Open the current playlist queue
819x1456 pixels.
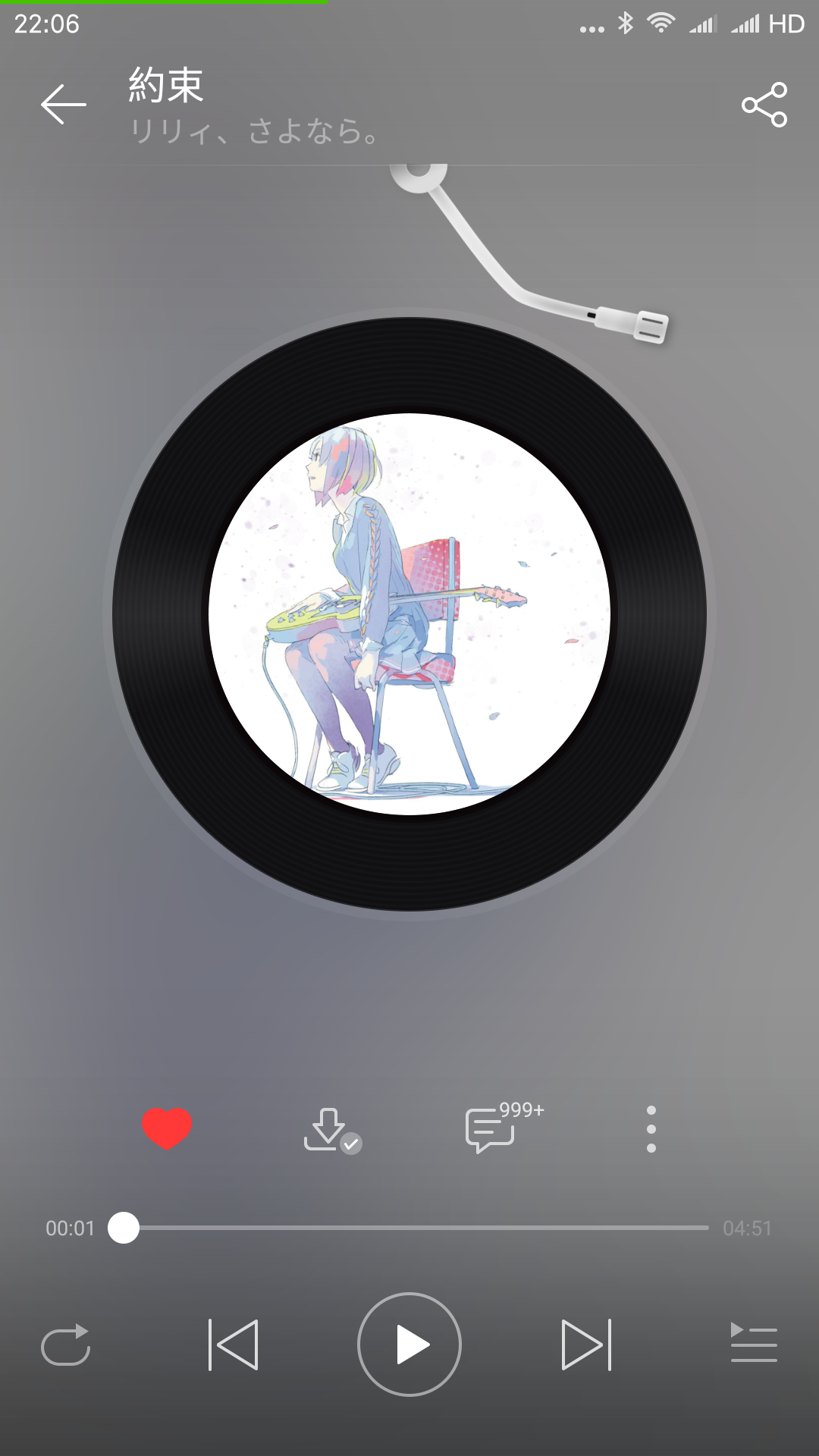point(753,1343)
